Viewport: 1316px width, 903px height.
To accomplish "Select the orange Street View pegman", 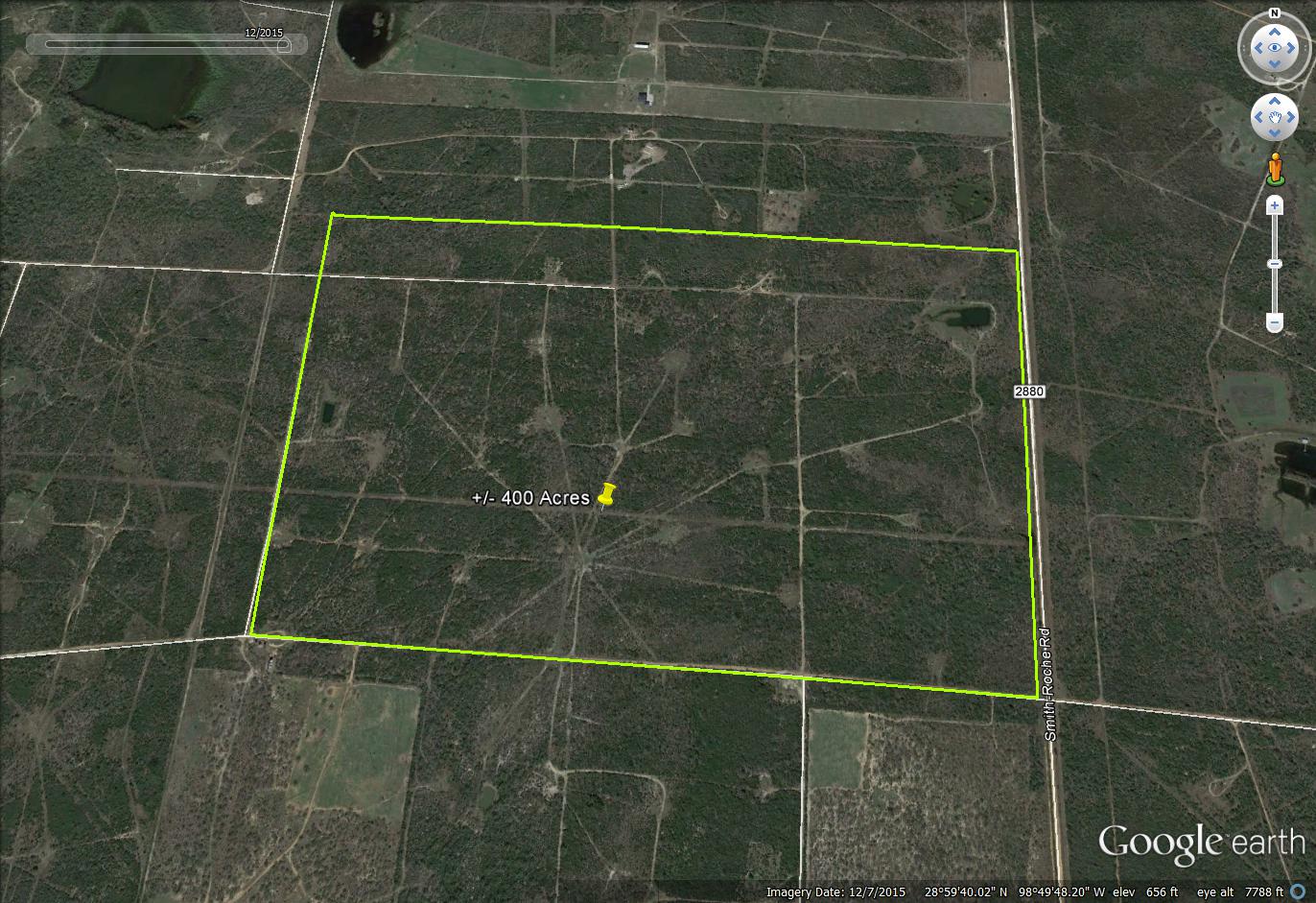I will click(1275, 169).
